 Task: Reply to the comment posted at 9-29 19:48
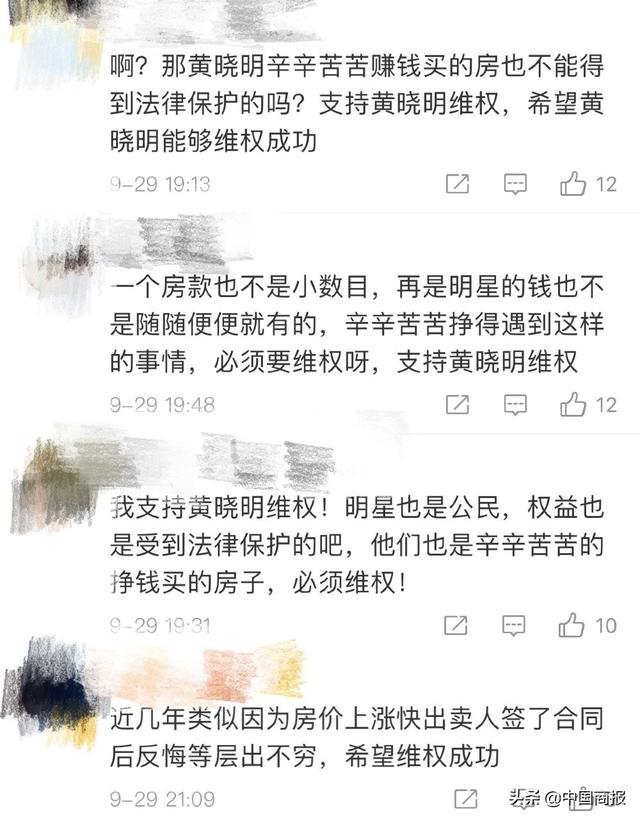coord(515,404)
